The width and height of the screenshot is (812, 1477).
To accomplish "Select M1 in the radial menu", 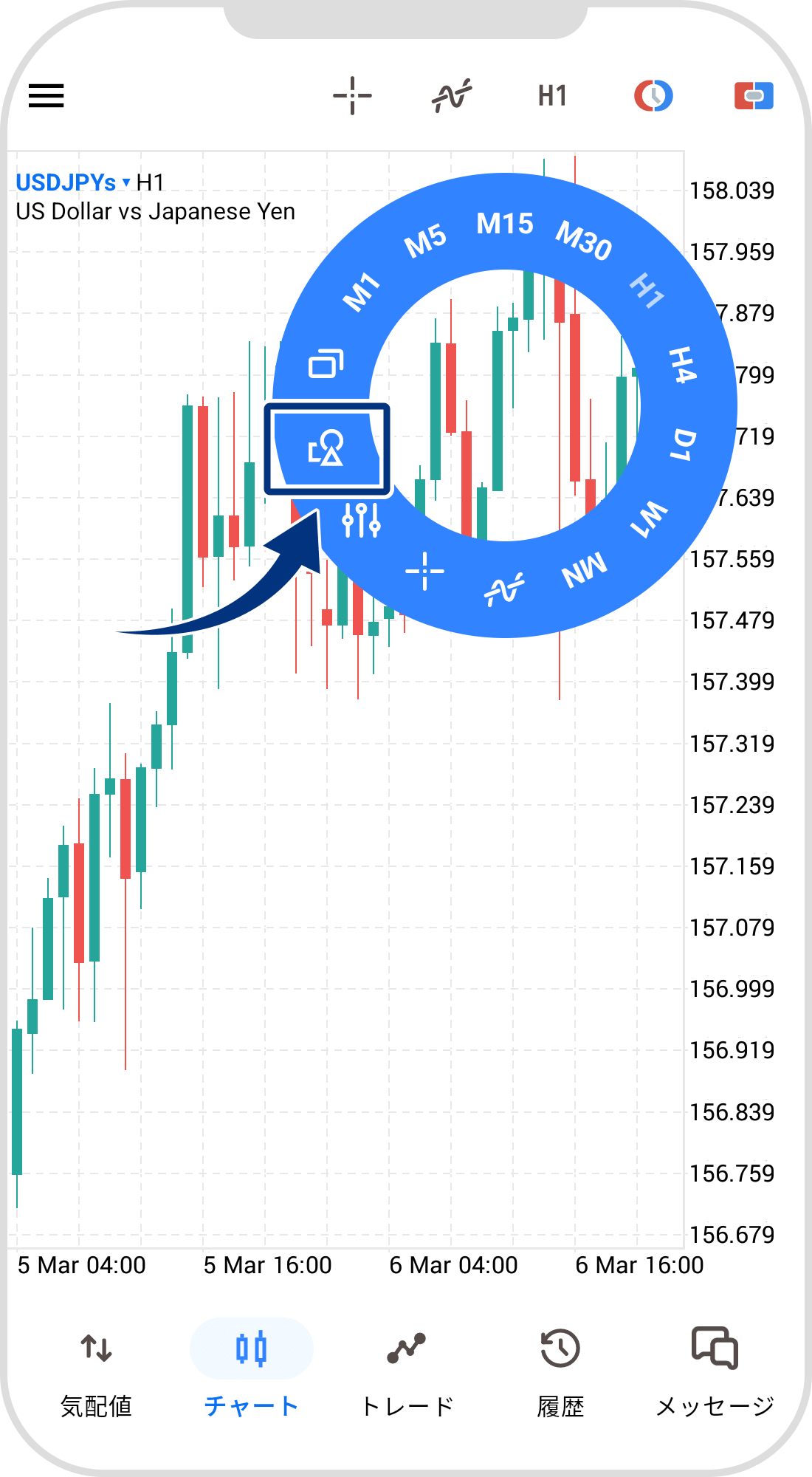I will click(362, 292).
